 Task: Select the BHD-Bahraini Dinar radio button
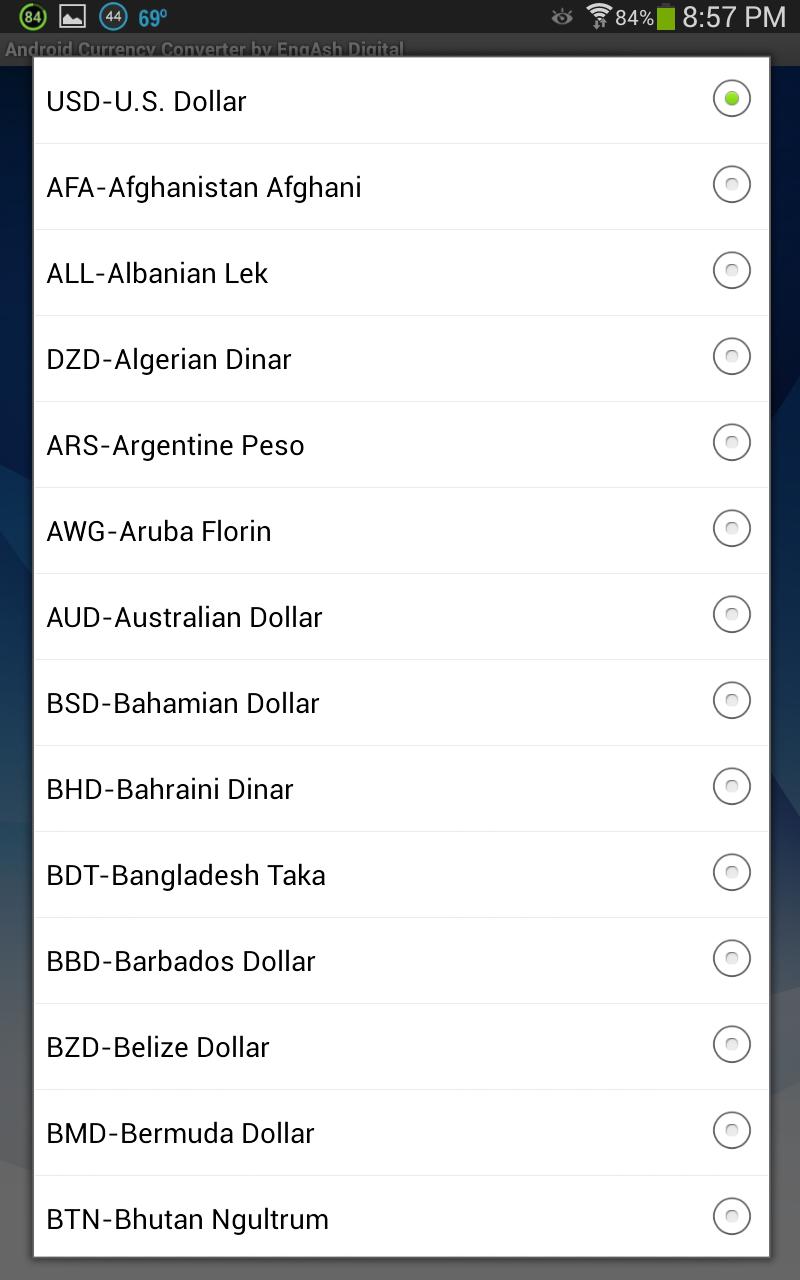[x=731, y=787]
